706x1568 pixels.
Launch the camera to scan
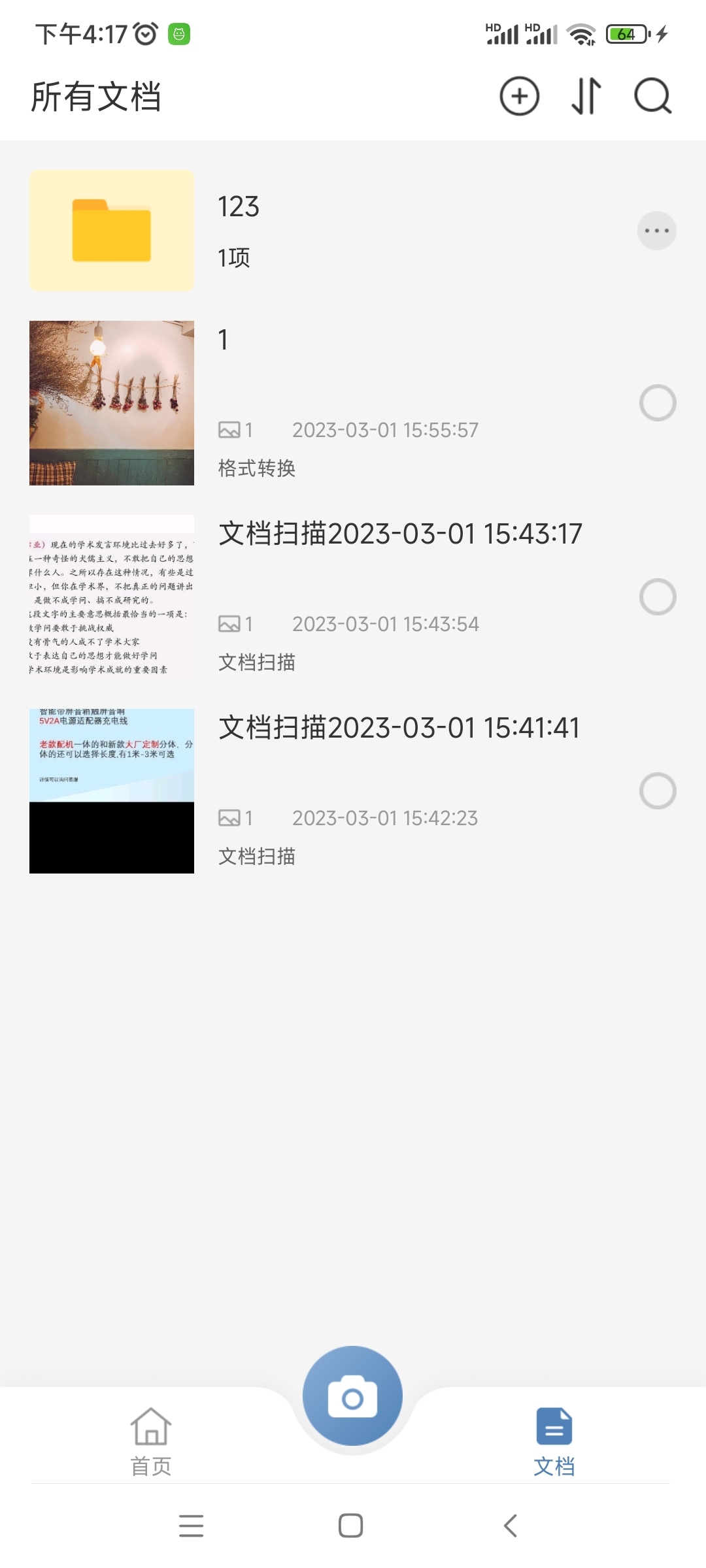coord(352,1396)
